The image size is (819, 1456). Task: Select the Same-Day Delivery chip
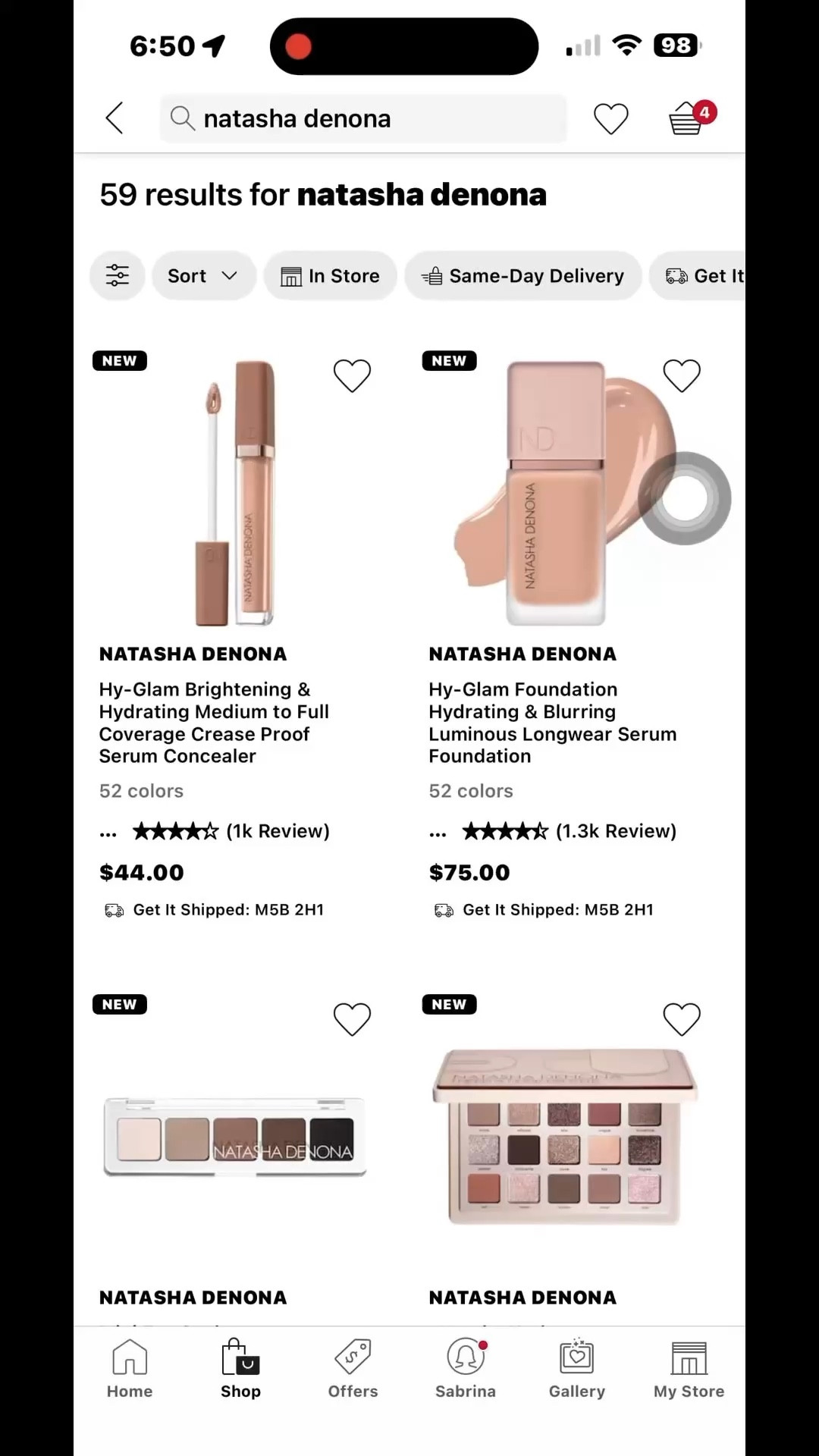pos(522,275)
